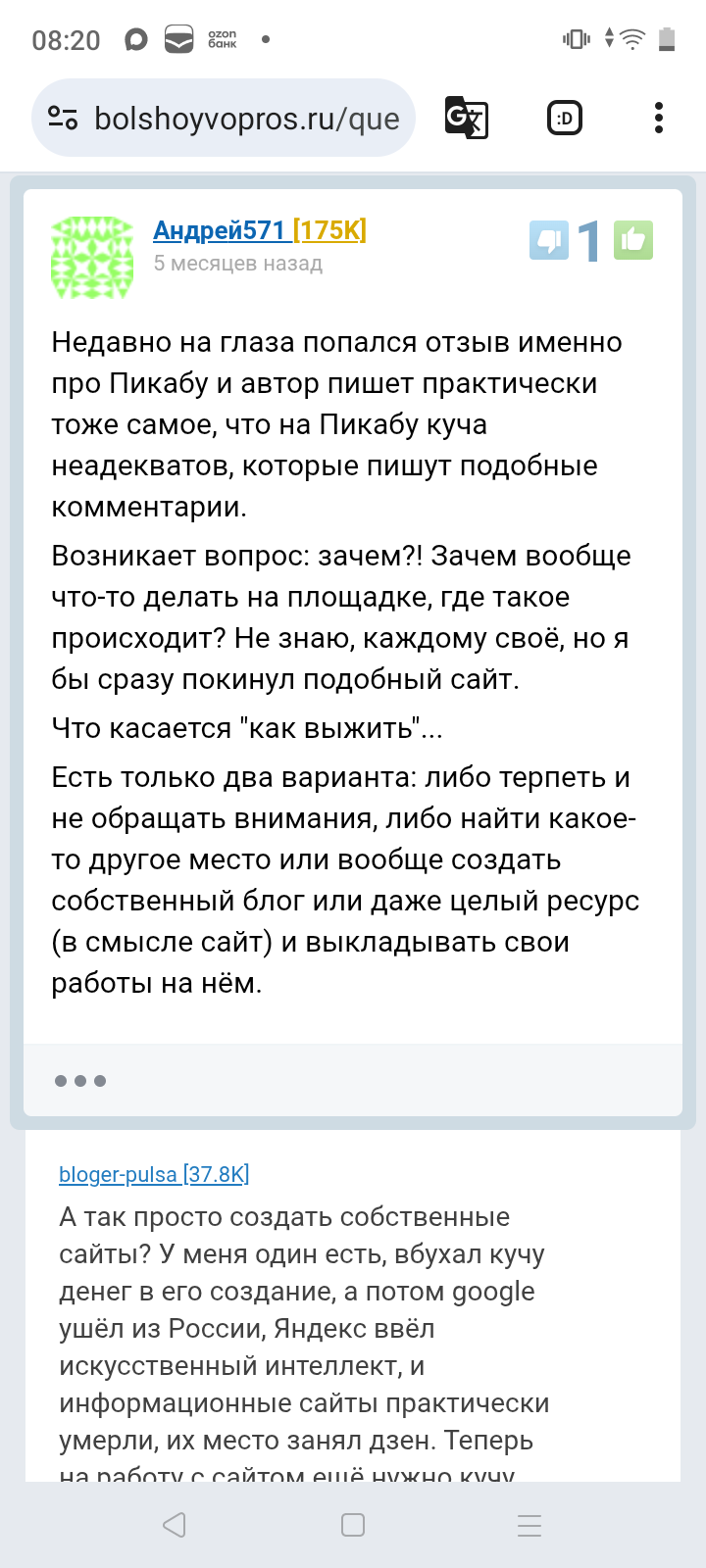Open Андрей571's avatar
Viewport: 706px width, 1568px height.
coord(92,259)
